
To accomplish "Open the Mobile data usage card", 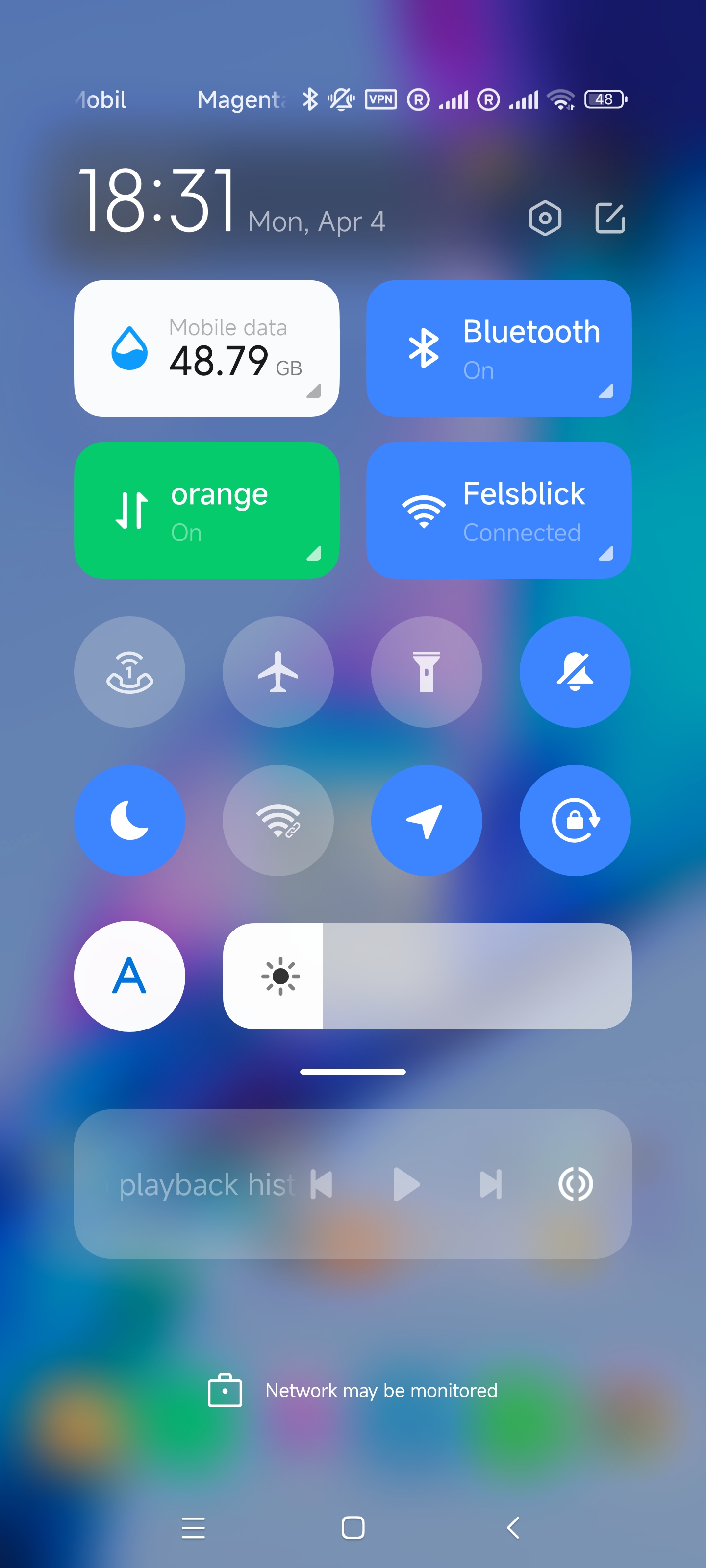I will [x=206, y=348].
